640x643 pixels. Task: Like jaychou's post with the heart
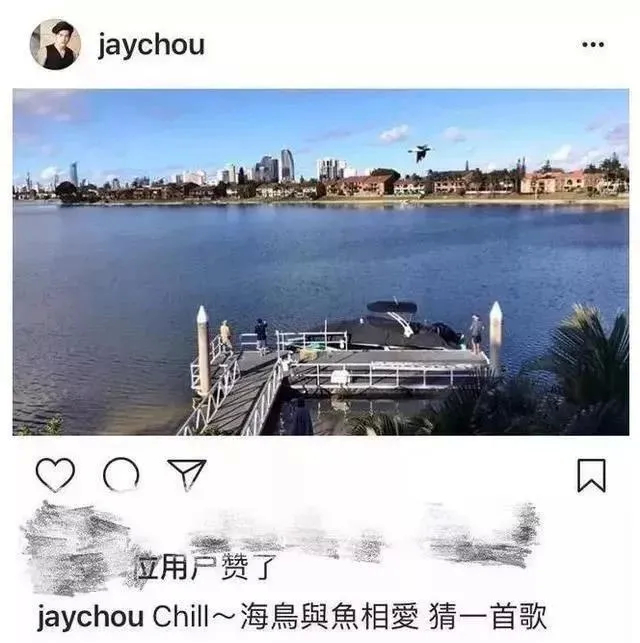click(x=55, y=474)
